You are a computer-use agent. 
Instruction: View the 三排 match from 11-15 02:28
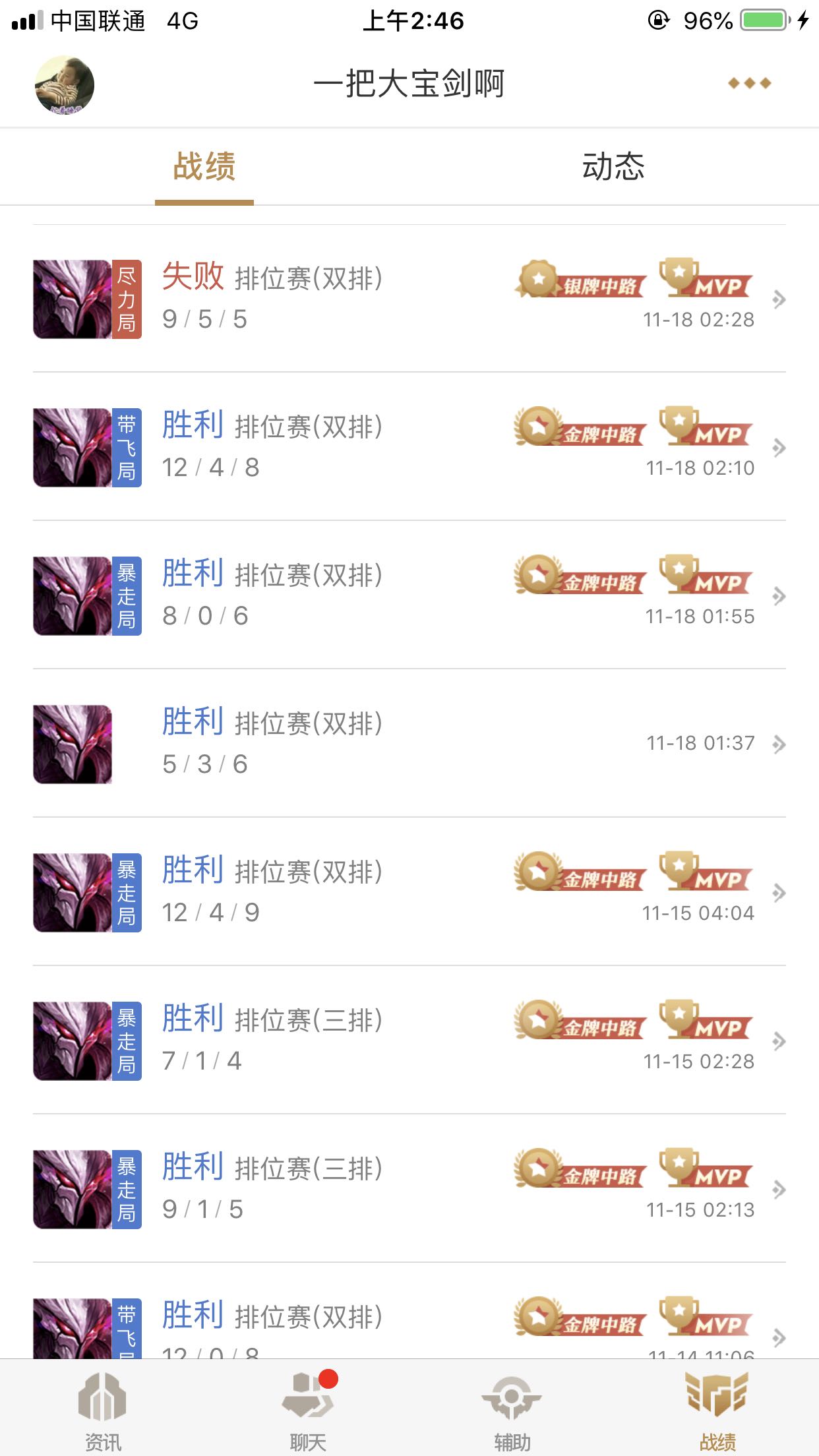point(409,1041)
